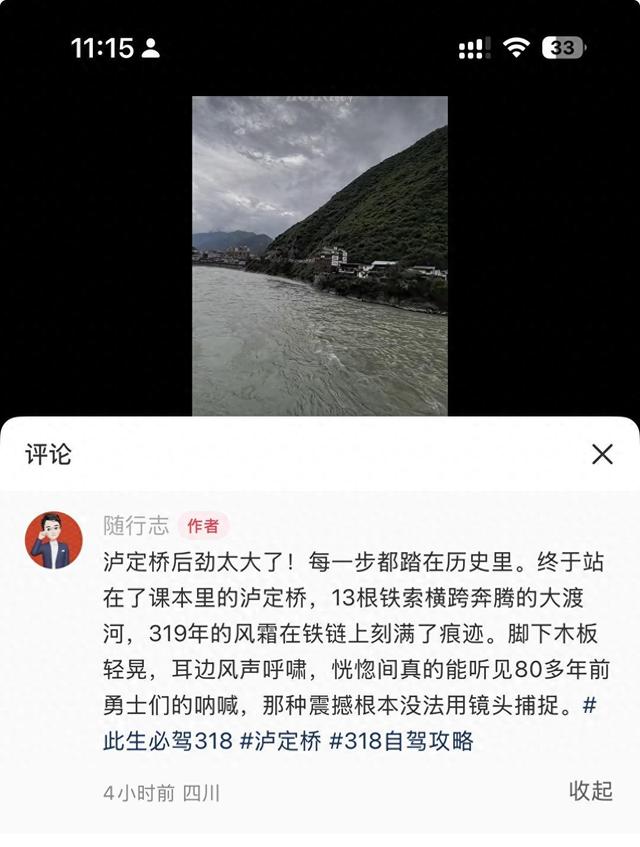
Task: Tap the river video above the comments
Action: [x=320, y=255]
